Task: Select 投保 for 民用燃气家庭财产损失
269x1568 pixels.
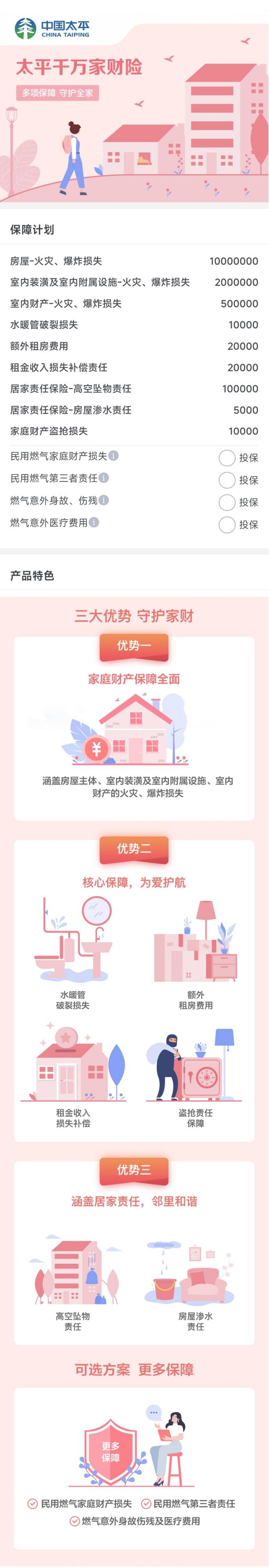Action: [x=227, y=458]
